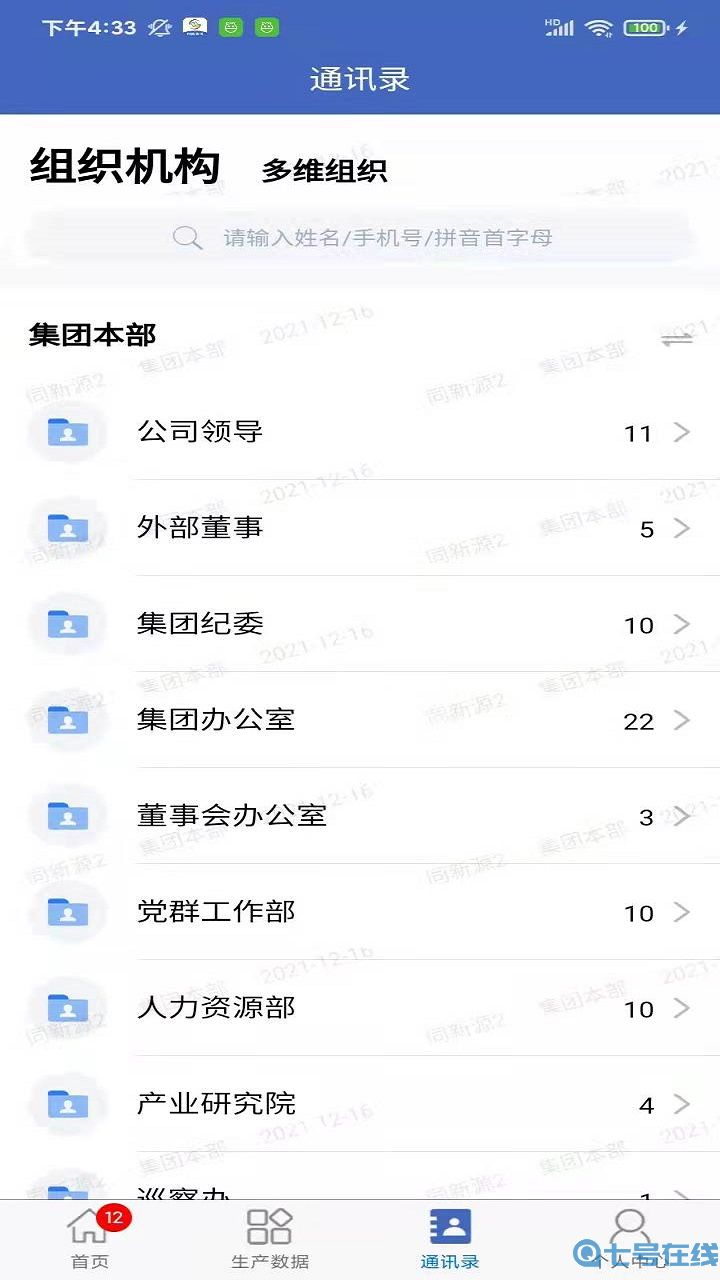Switch to the 多维组织 view

pyautogui.click(x=324, y=171)
